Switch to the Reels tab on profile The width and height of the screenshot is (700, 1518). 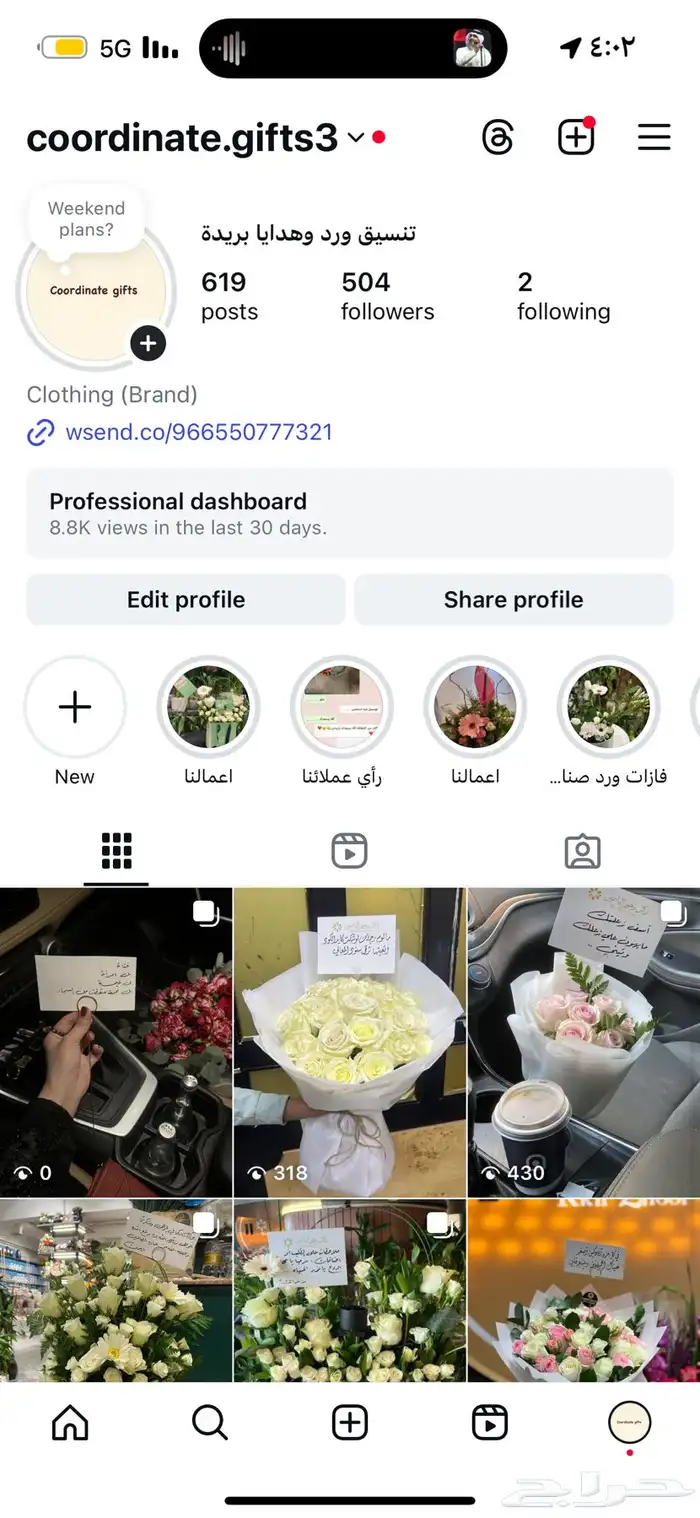(349, 851)
